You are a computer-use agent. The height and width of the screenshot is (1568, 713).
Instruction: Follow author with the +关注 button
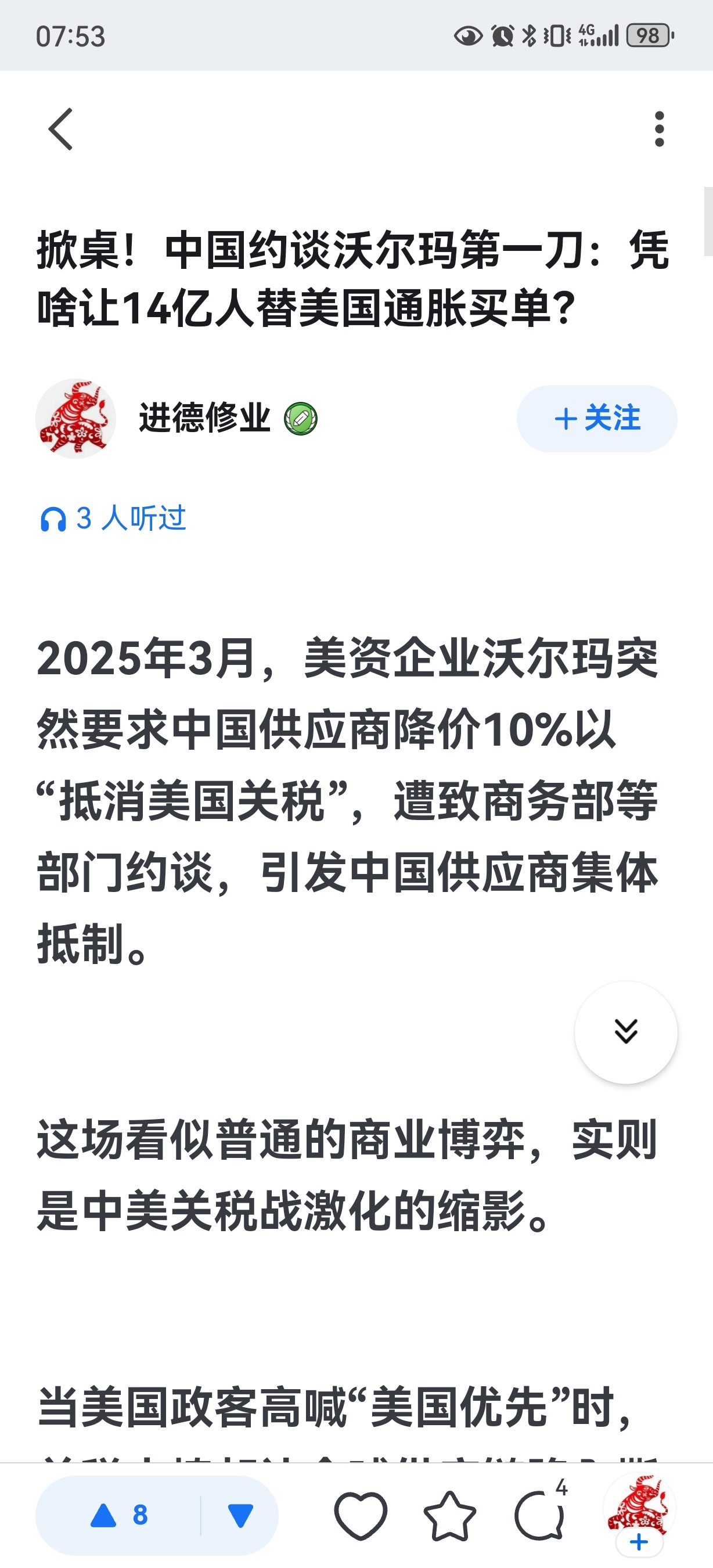pos(596,419)
